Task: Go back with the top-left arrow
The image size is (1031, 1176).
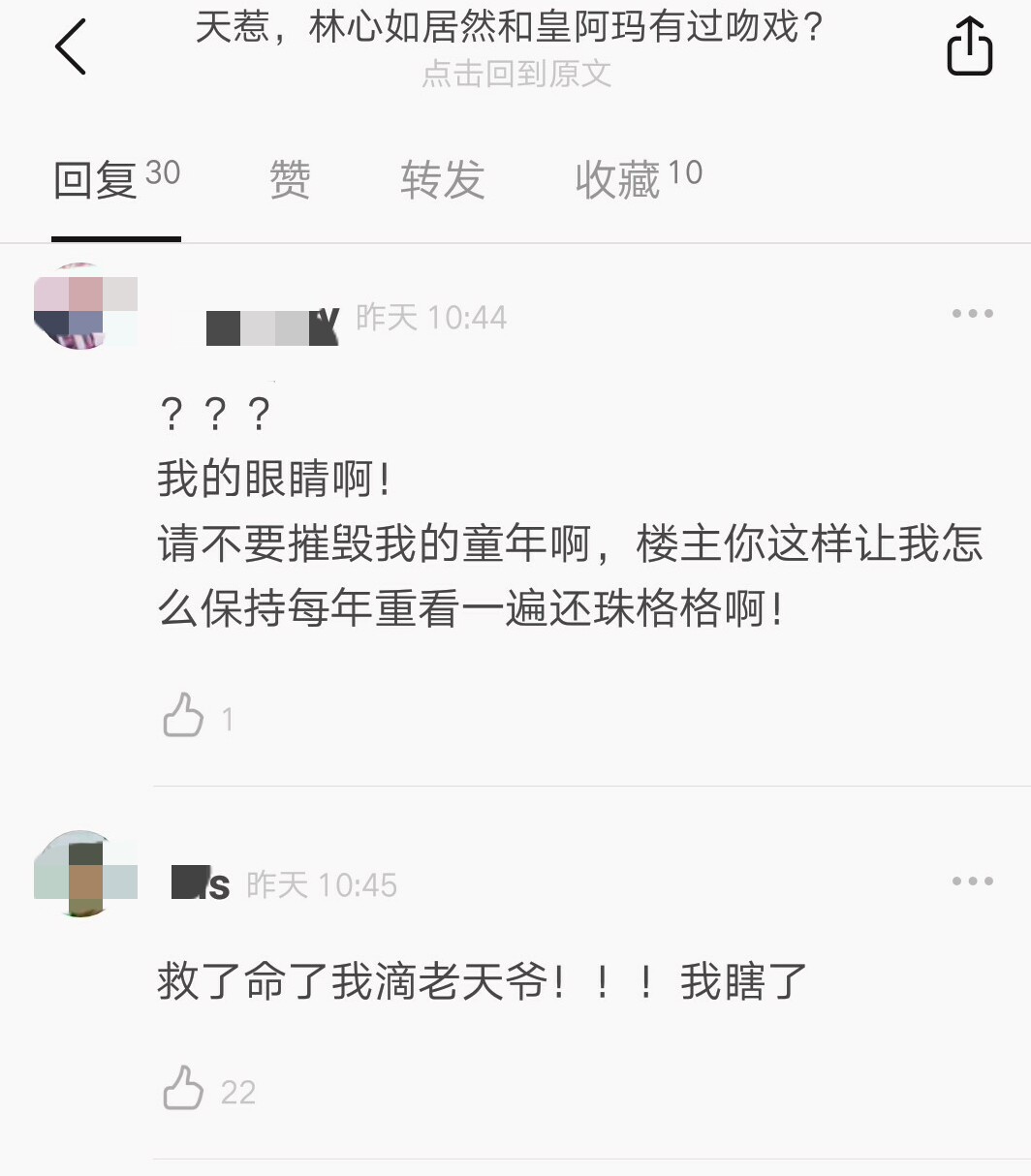Action: (71, 46)
